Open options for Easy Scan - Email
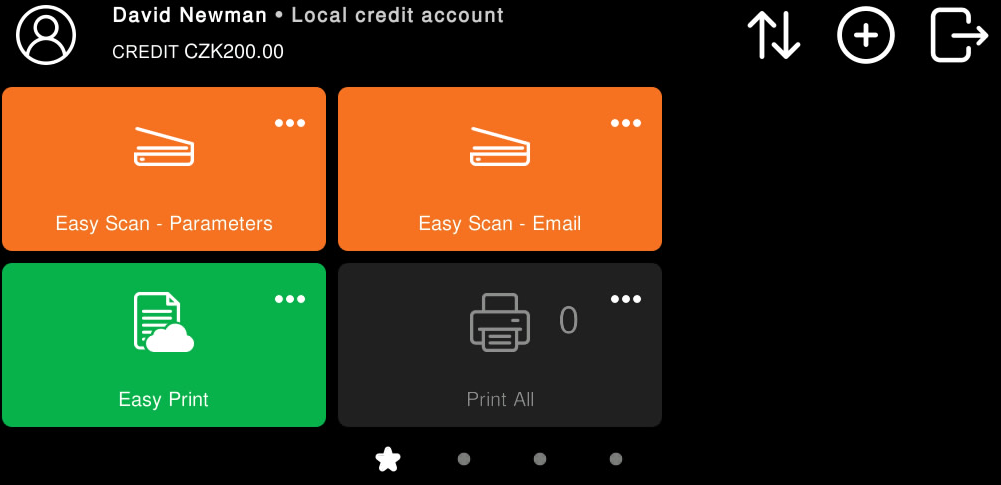The image size is (1001, 485). (626, 123)
